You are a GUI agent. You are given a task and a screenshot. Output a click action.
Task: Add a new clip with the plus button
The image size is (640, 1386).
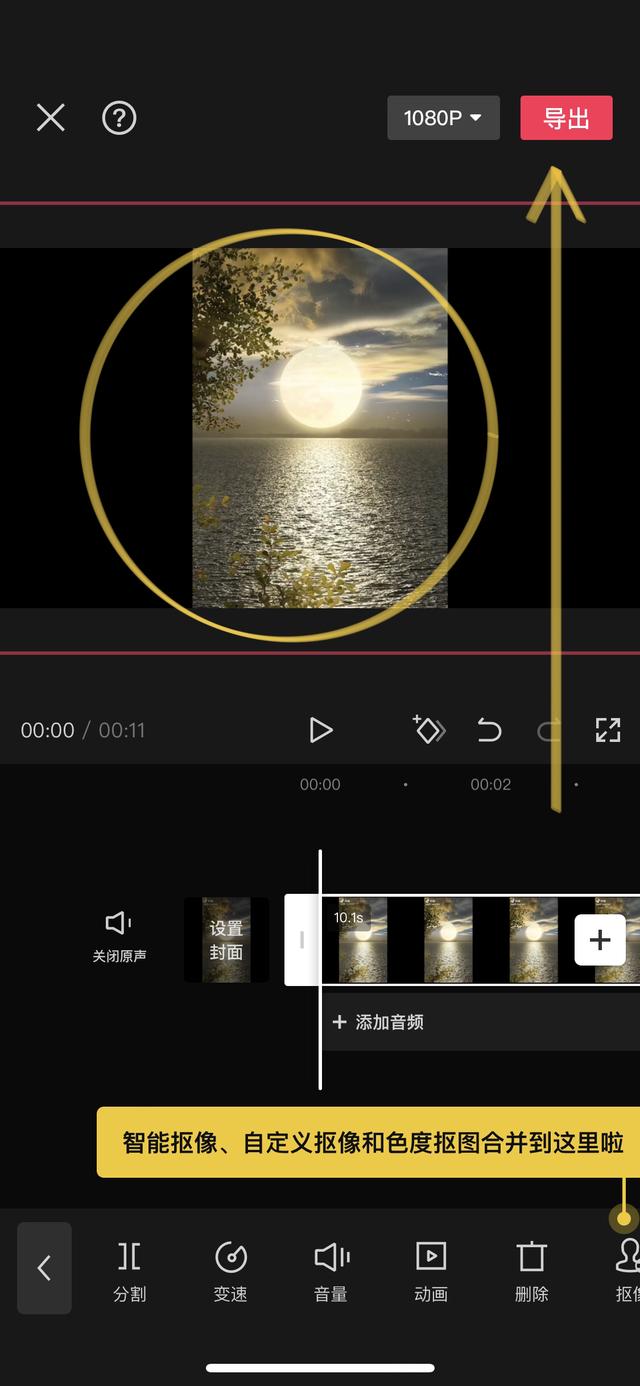pyautogui.click(x=599, y=940)
